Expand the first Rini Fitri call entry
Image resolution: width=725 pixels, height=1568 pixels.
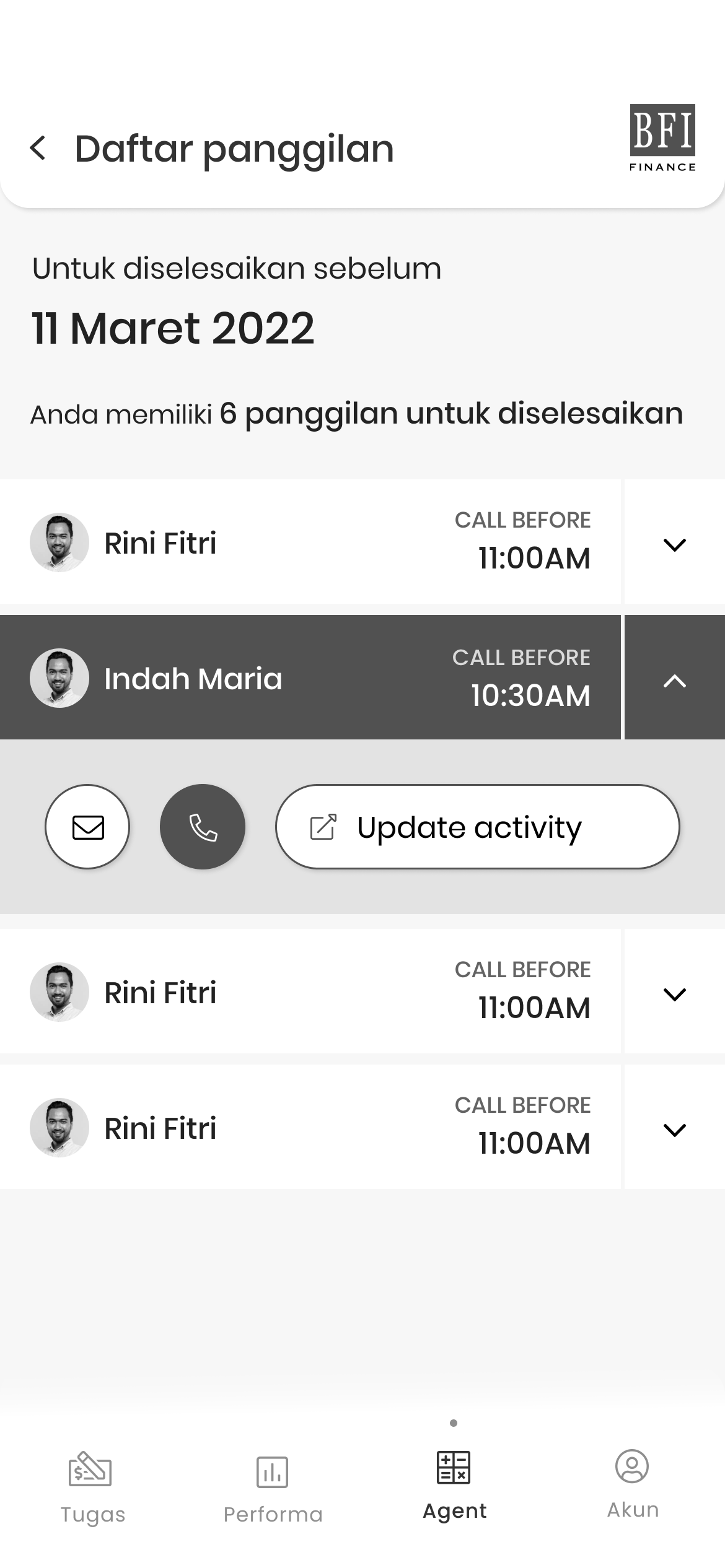click(674, 544)
